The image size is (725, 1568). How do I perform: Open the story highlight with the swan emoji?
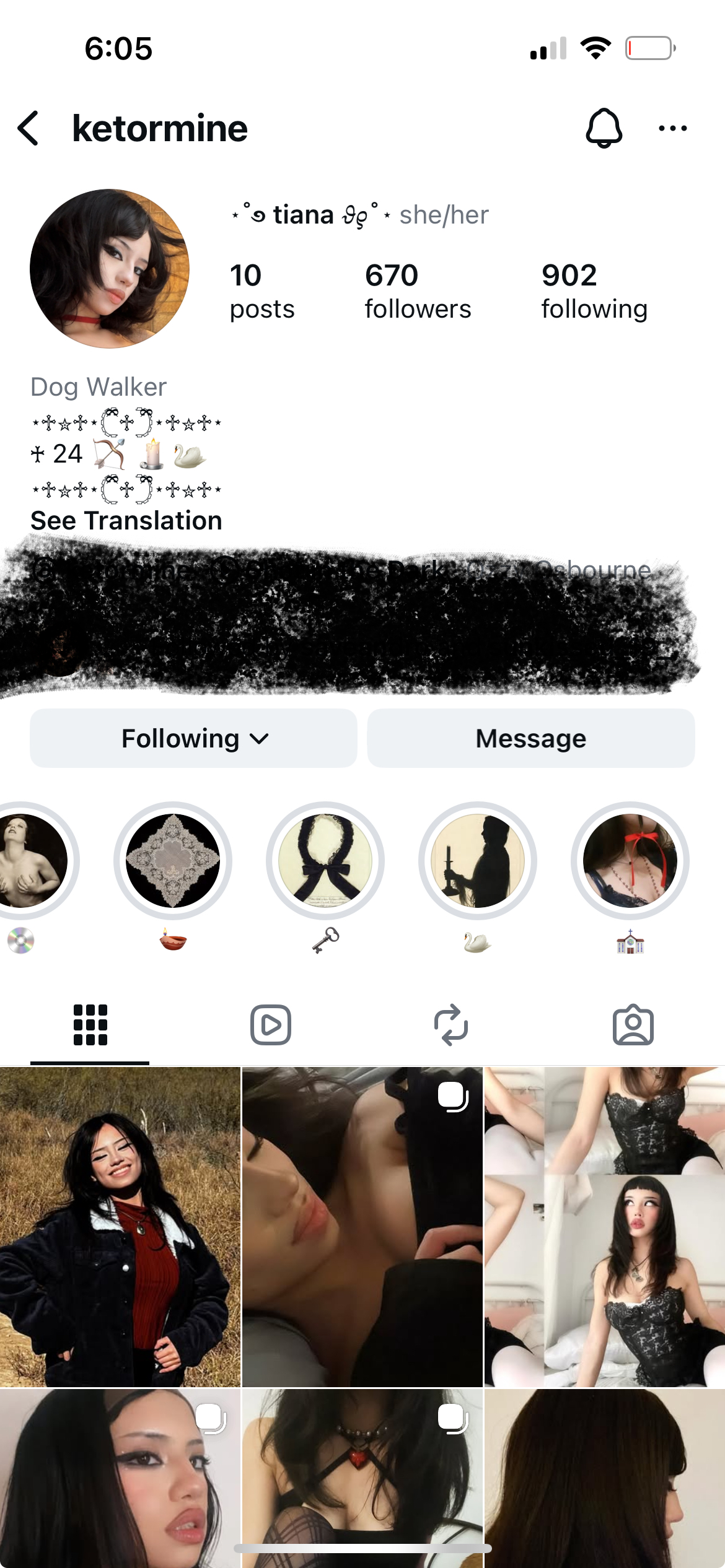pos(478,861)
